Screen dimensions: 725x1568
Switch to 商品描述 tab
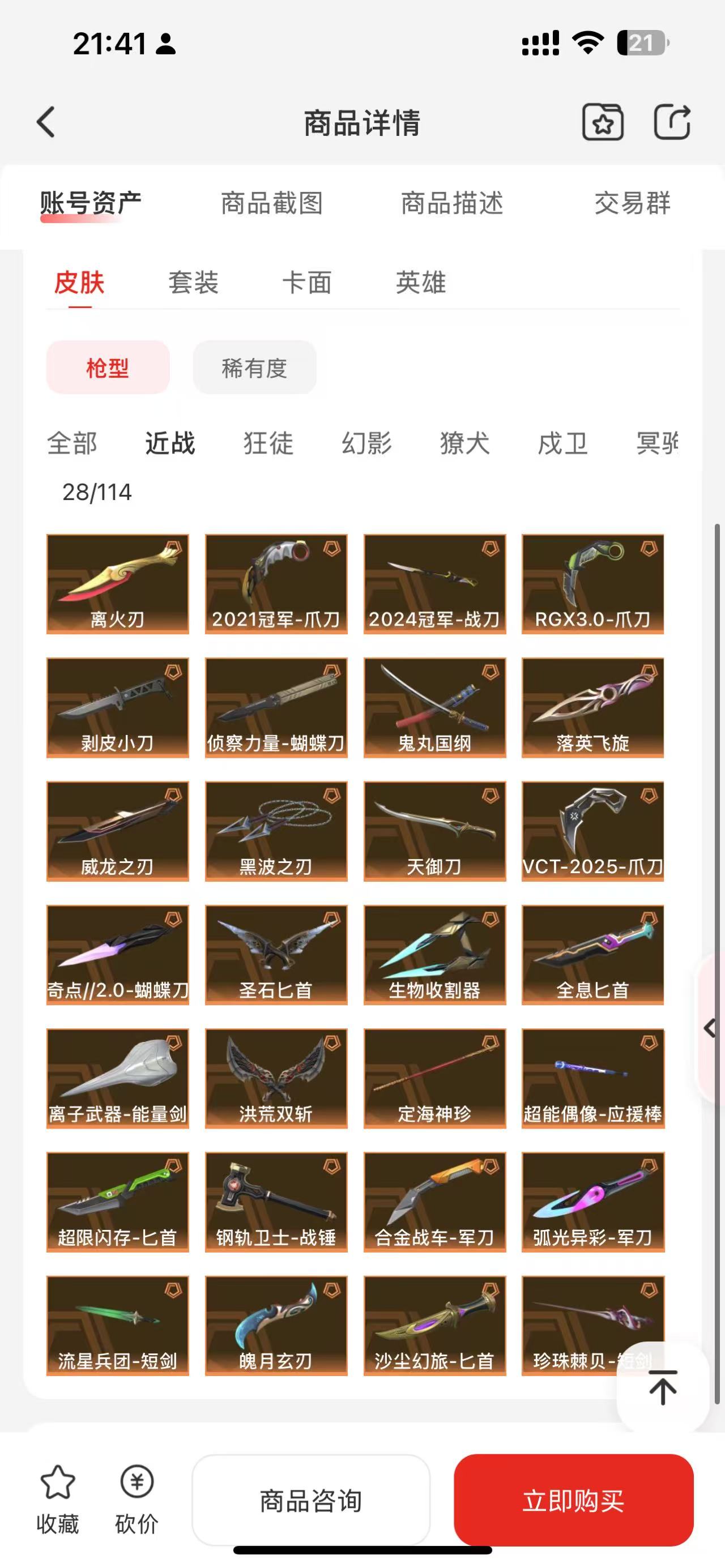(x=451, y=203)
